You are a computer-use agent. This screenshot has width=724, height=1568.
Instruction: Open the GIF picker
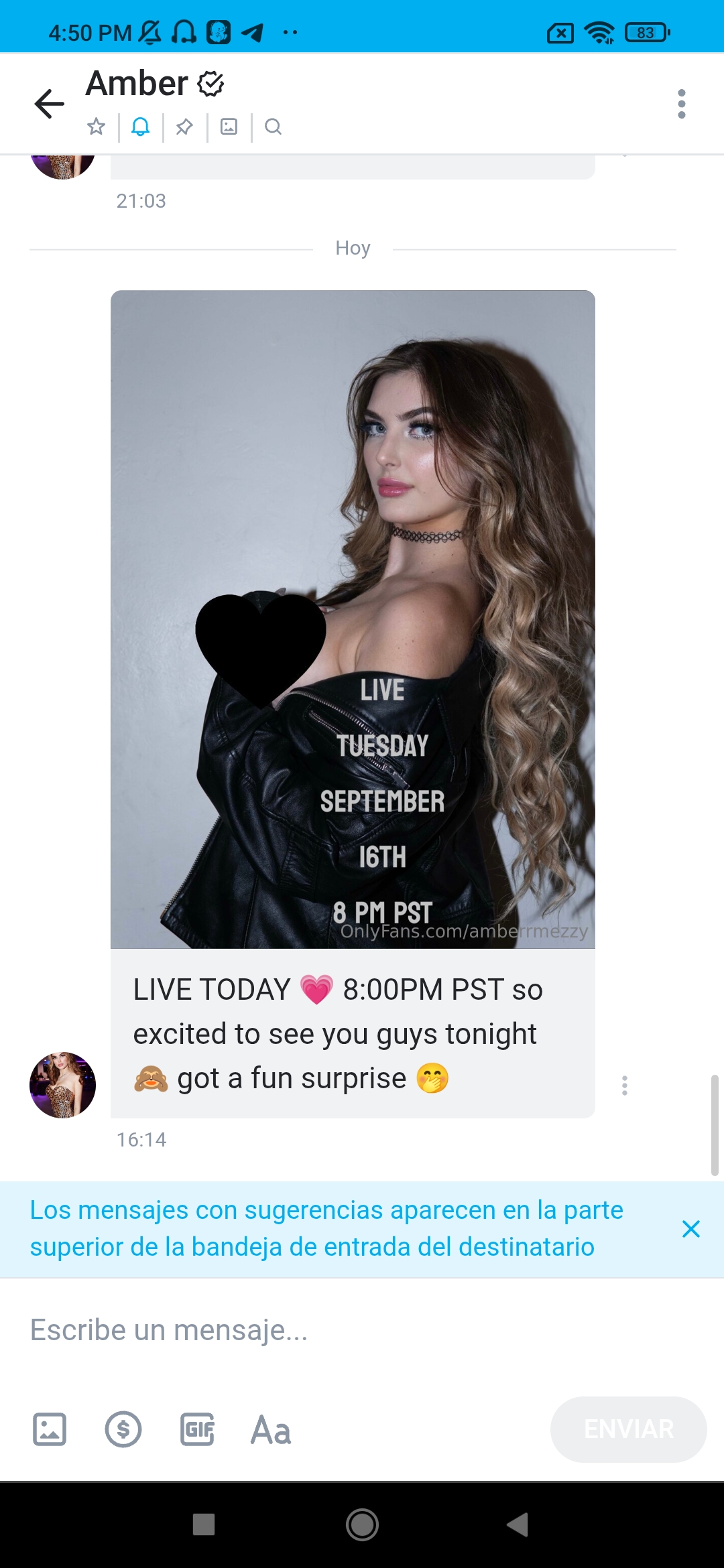point(197,1429)
